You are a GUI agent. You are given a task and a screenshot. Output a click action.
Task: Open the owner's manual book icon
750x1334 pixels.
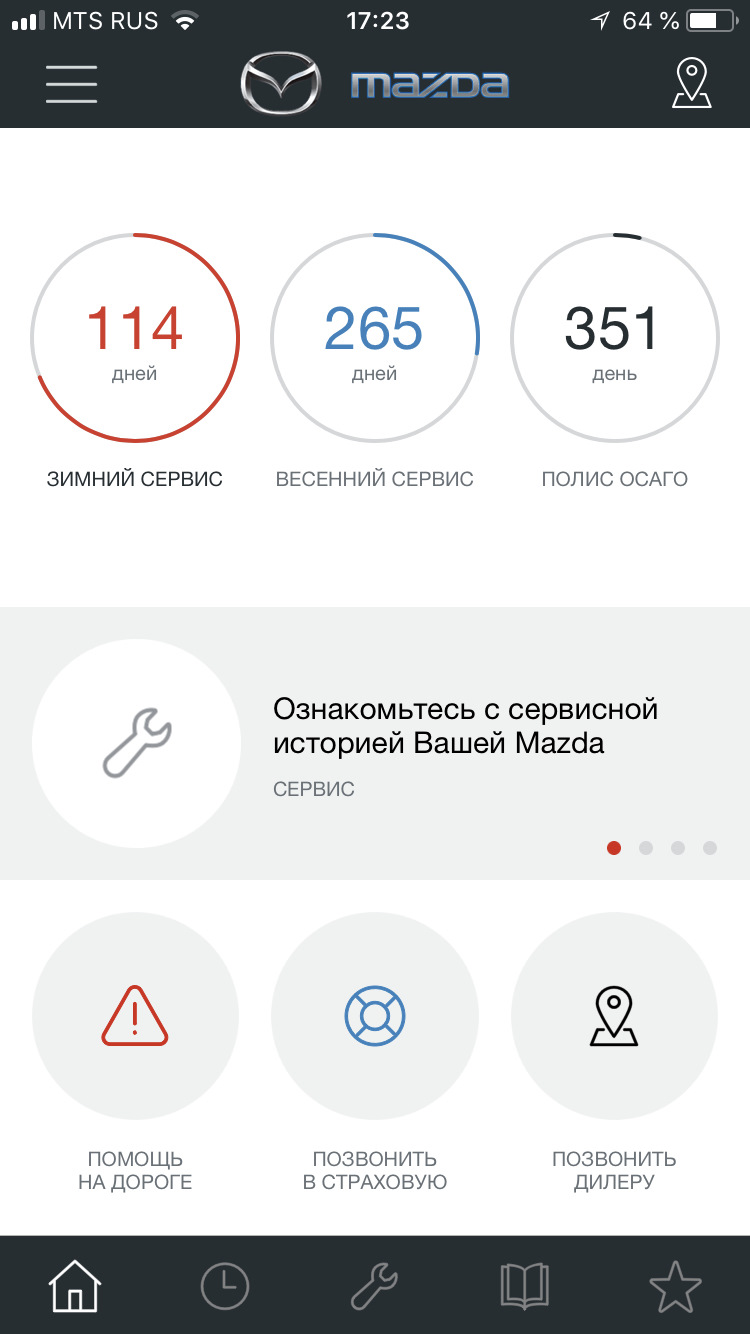(x=525, y=1286)
